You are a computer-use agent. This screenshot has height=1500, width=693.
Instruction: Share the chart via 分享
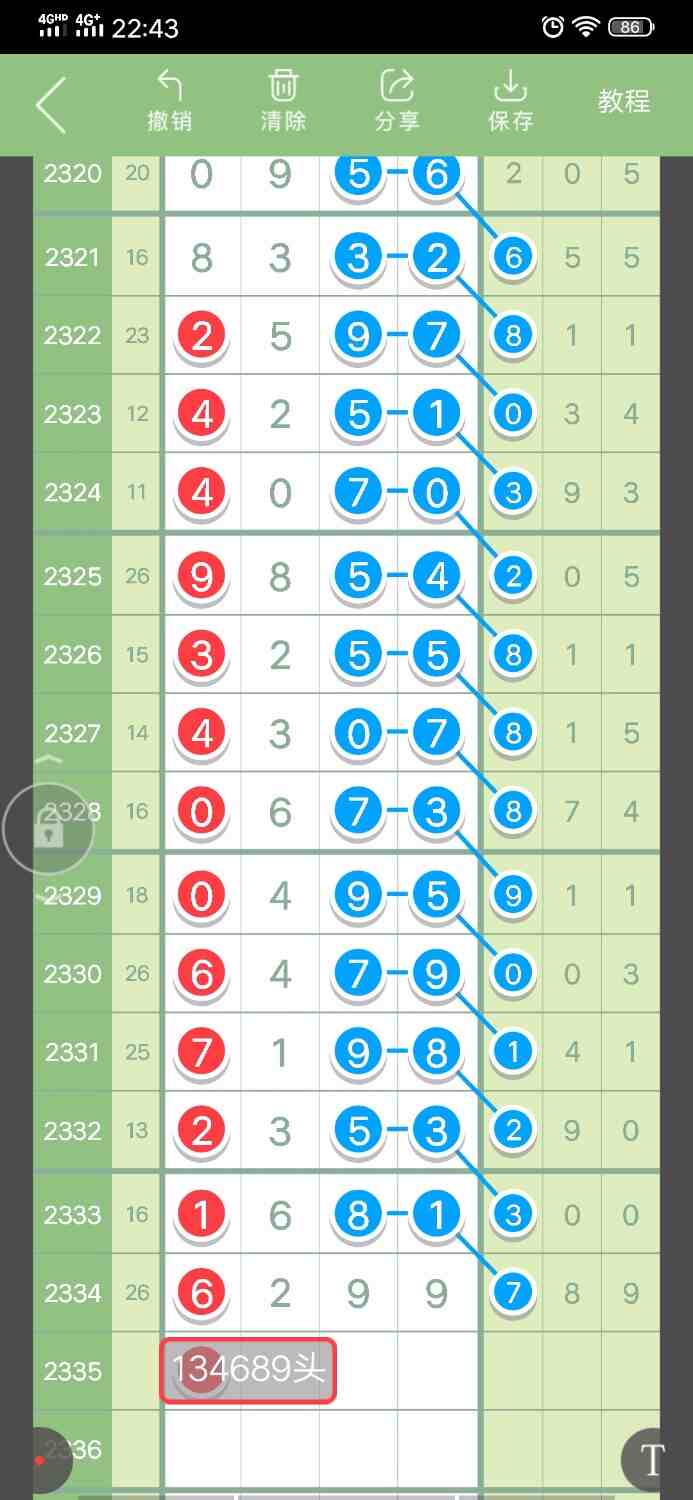[x=397, y=102]
